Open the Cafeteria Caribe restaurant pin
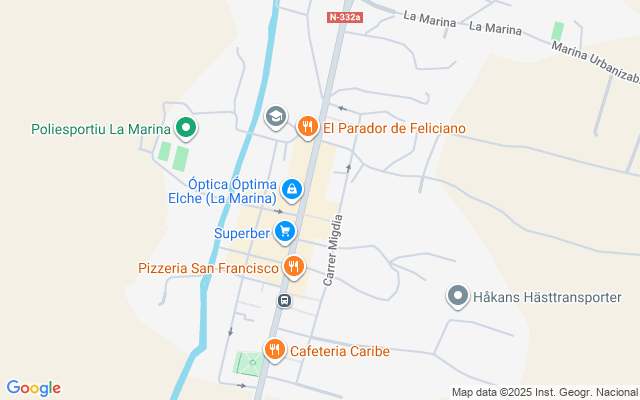The width and height of the screenshot is (640, 400). coord(275,349)
